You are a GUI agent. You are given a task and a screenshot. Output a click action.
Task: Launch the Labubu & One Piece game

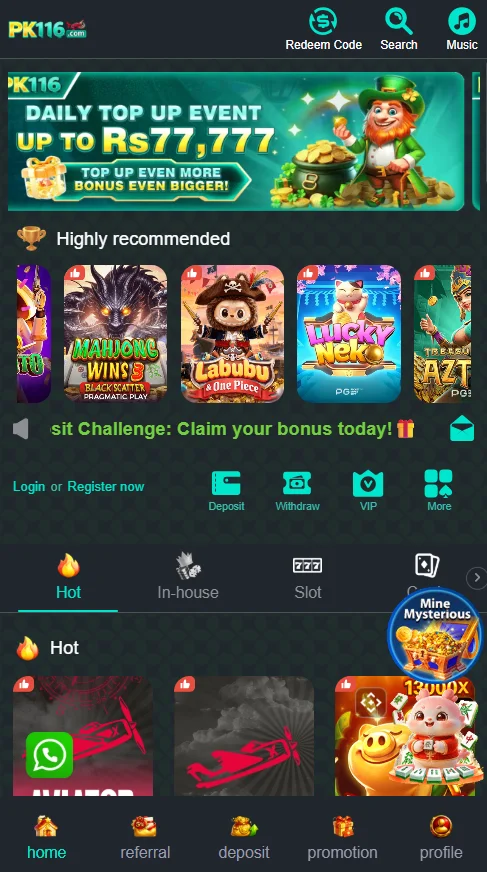tap(232, 333)
